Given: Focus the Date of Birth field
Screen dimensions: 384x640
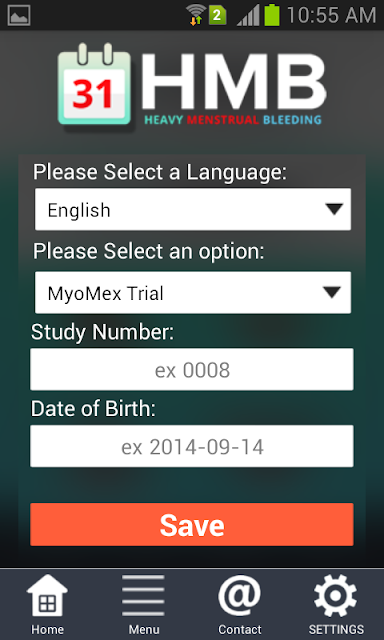Looking at the screenshot, I should coord(192,446).
